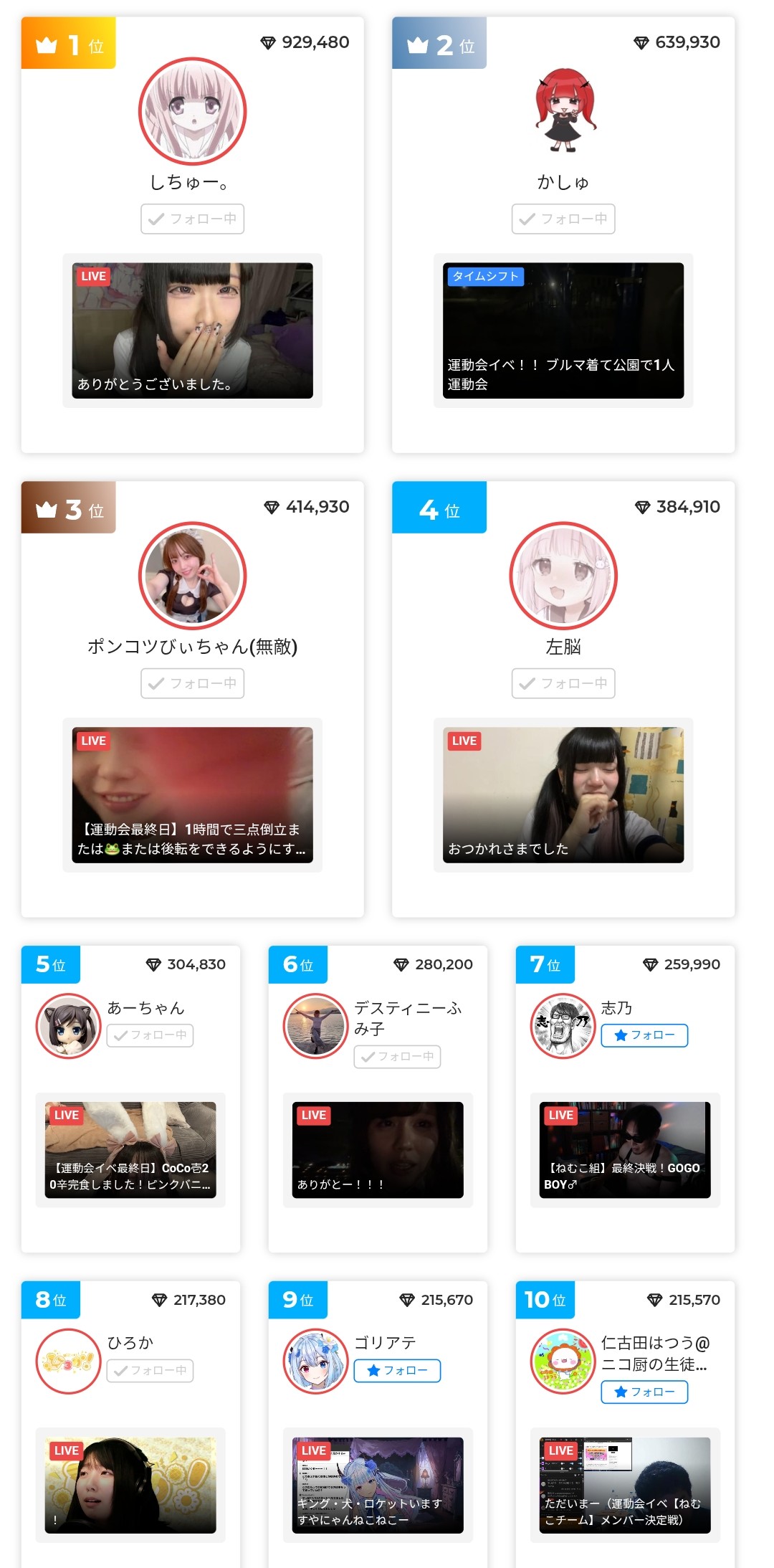Follow 仁古田はつう@ニコ厨の生徒
Image resolution: width=774 pixels, height=1568 pixels.
644,1392
